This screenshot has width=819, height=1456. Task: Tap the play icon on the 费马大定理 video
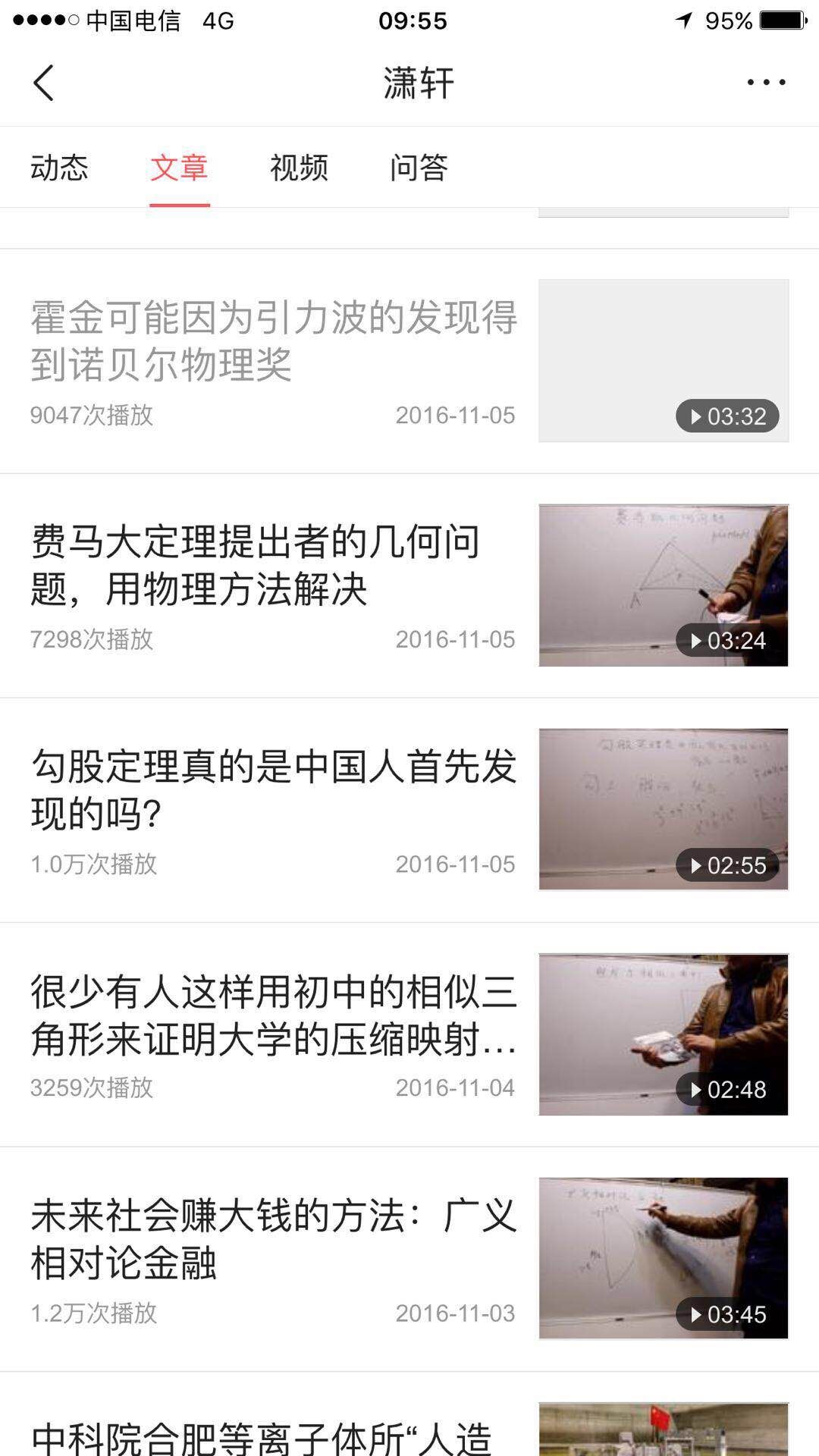698,640
